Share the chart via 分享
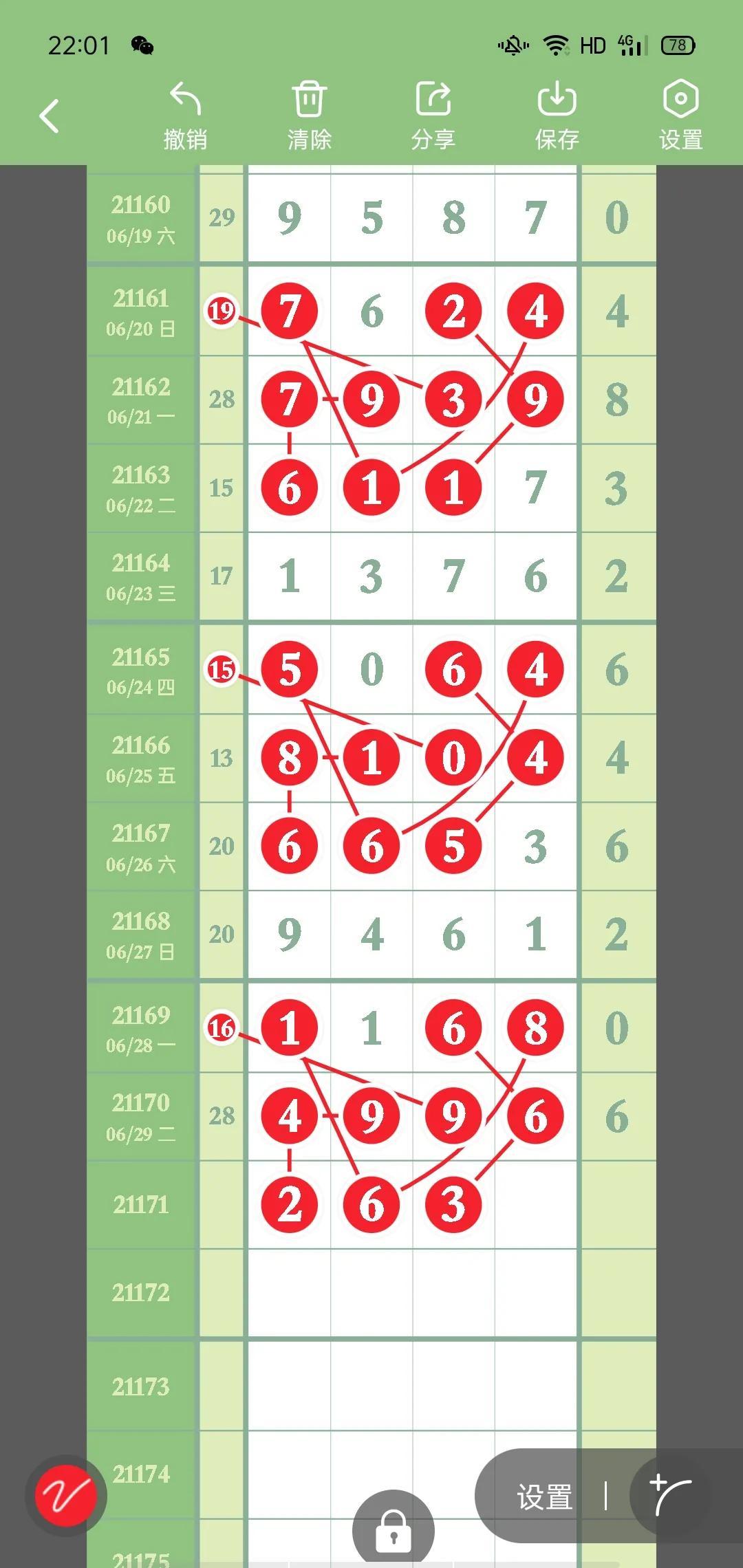The width and height of the screenshot is (743, 1568). point(433,116)
